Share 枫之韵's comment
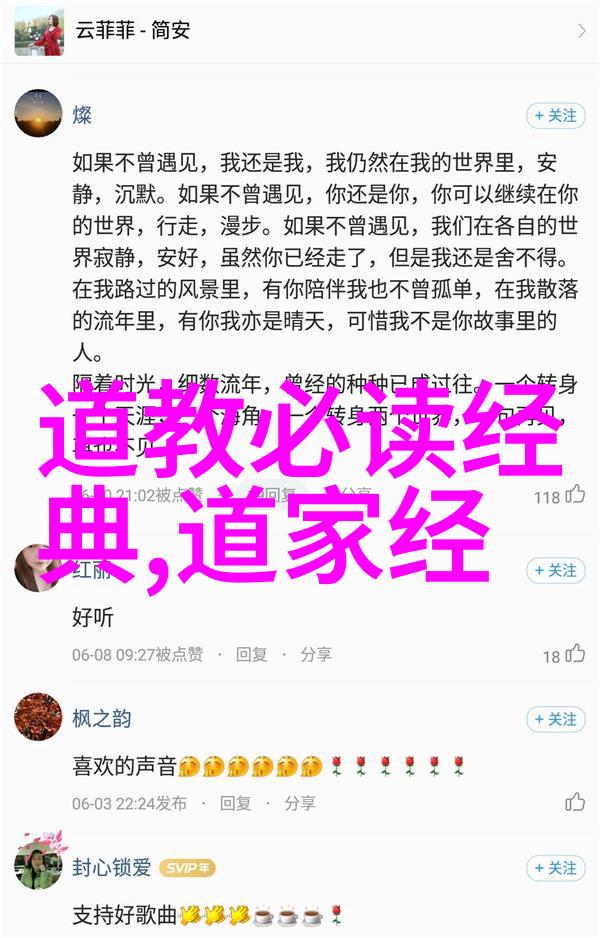The image size is (600, 938). [299, 802]
